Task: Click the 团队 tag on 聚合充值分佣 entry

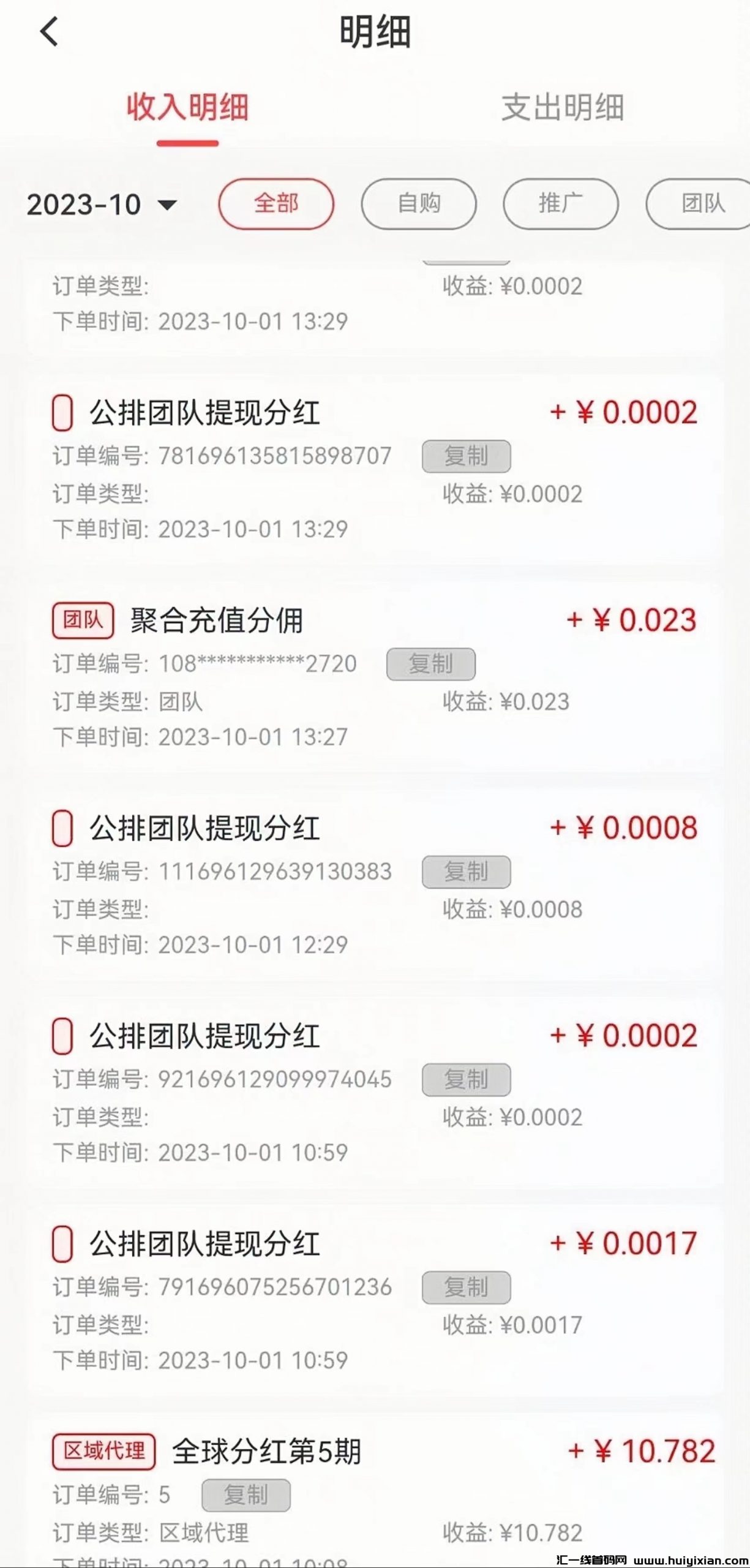Action: click(83, 620)
